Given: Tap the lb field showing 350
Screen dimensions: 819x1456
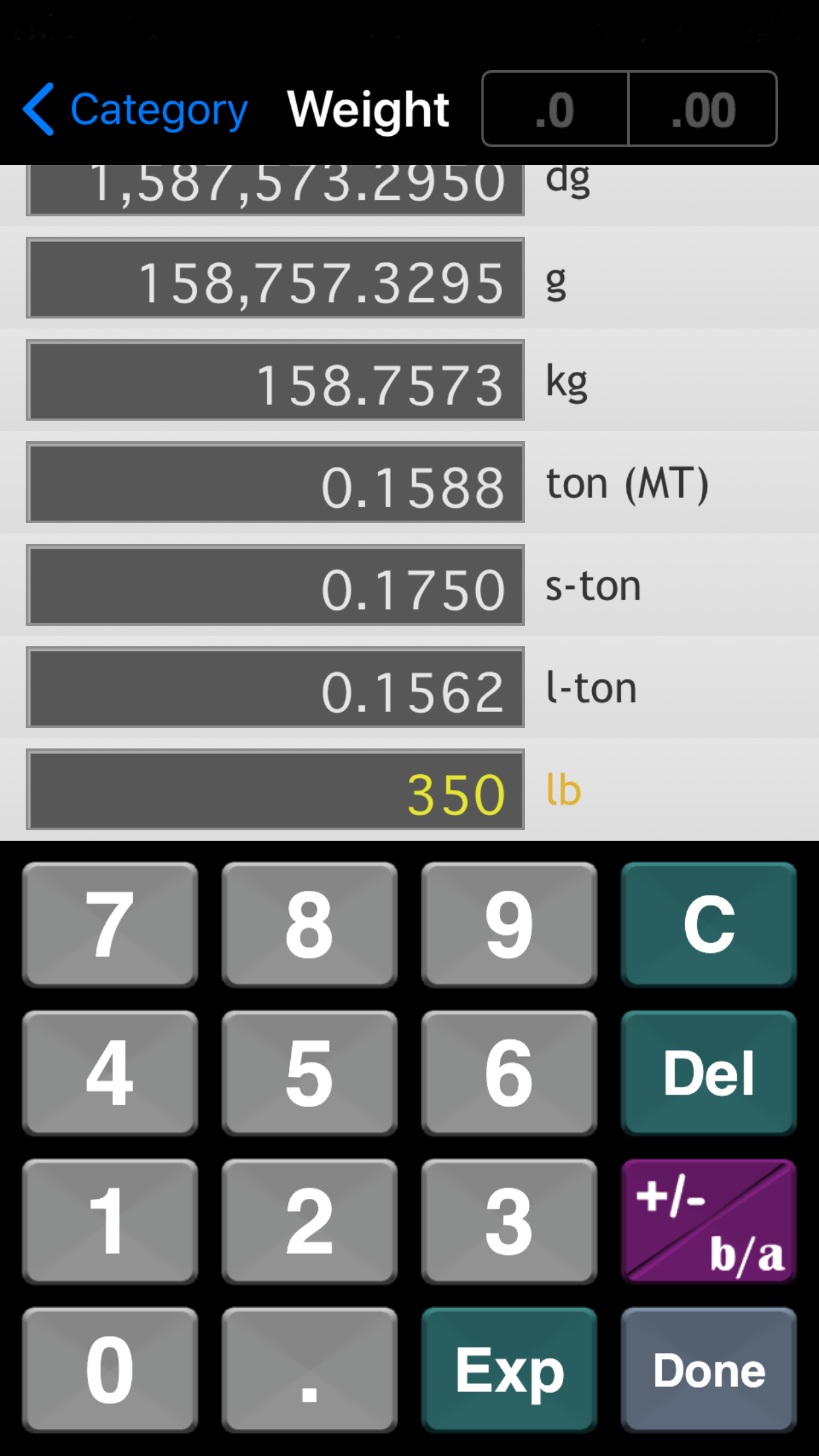Looking at the screenshot, I should point(275,790).
